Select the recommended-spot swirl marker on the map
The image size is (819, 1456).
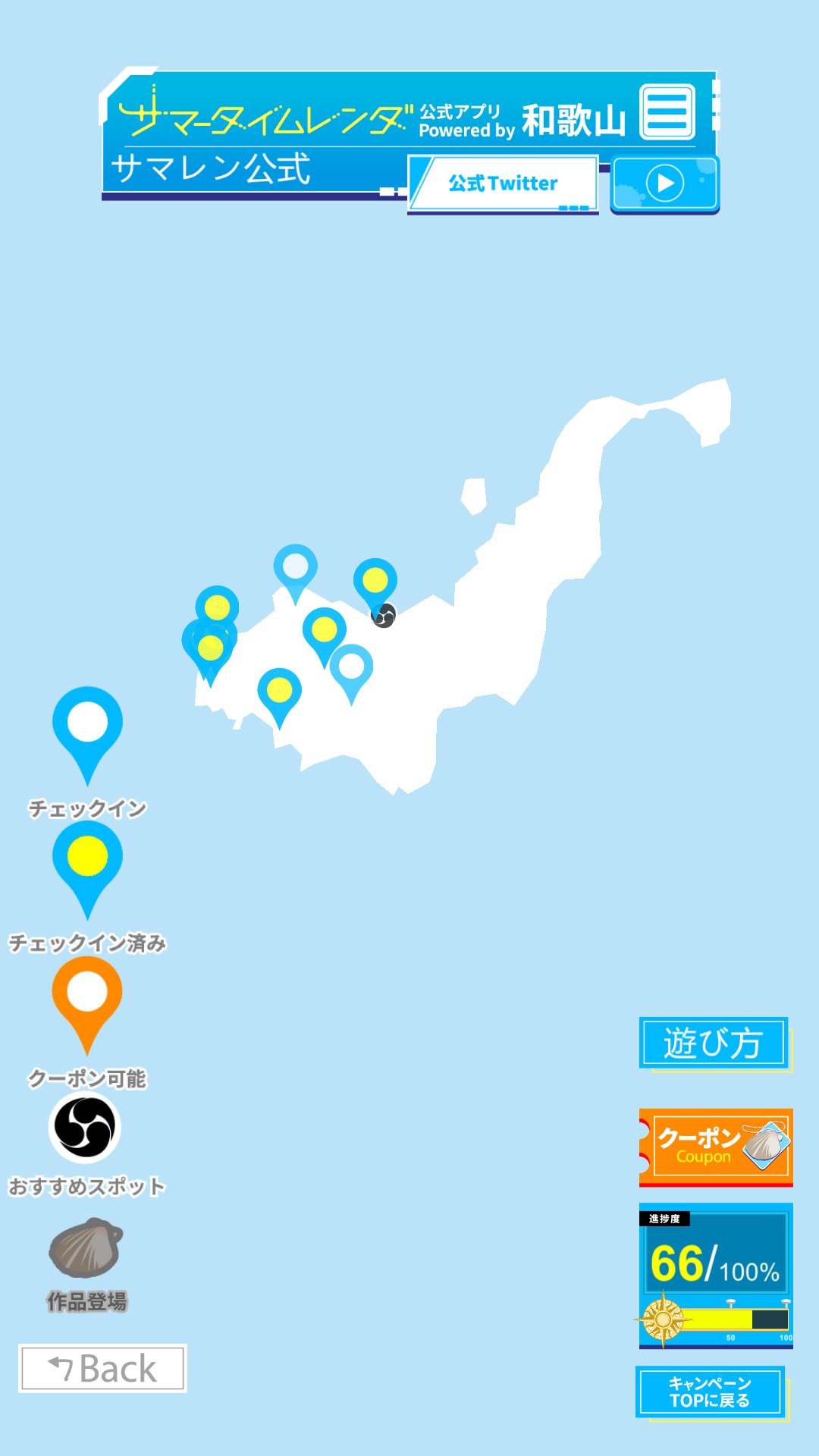click(384, 616)
